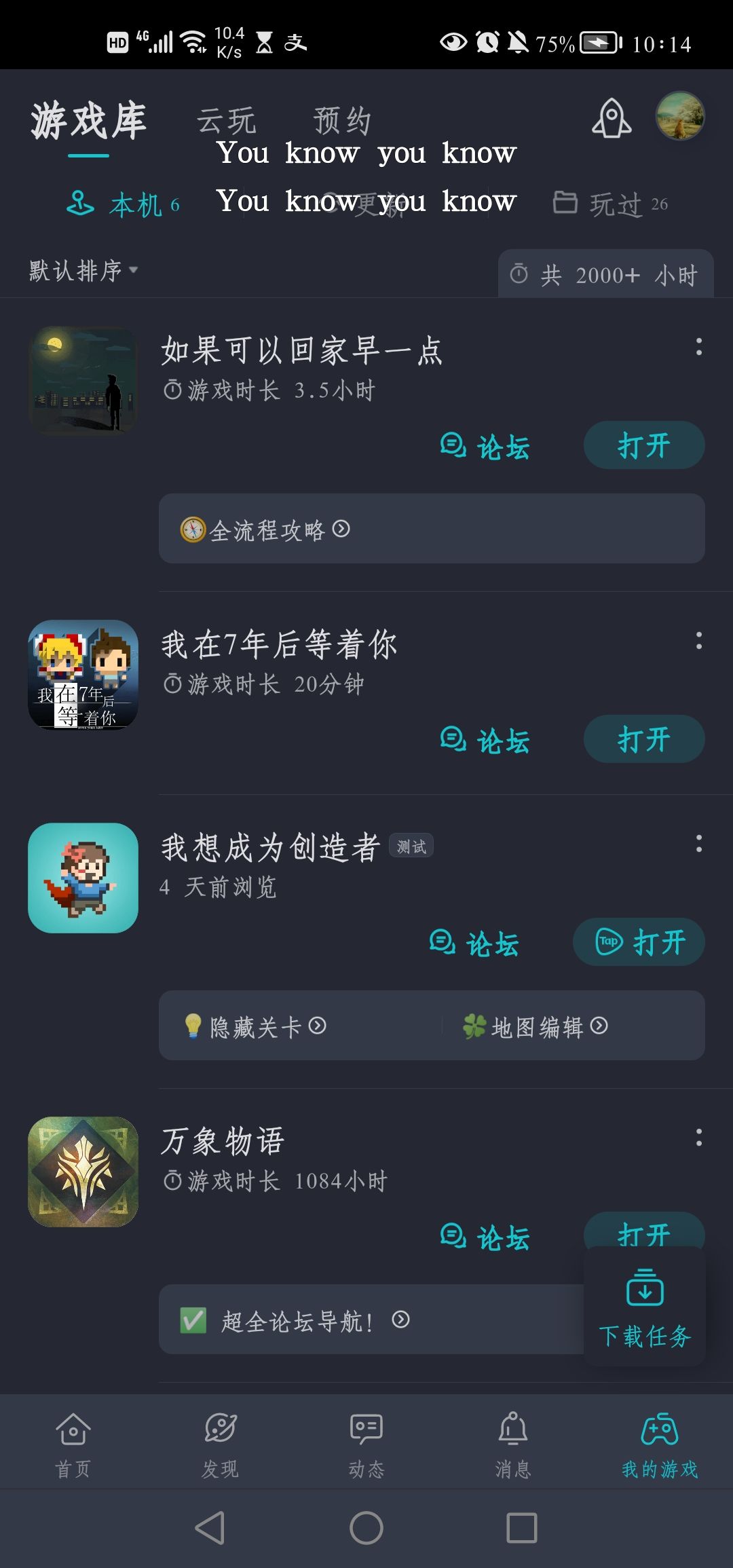
Task: Visit the 论坛 of 我在7年后等着你
Action: [485, 741]
